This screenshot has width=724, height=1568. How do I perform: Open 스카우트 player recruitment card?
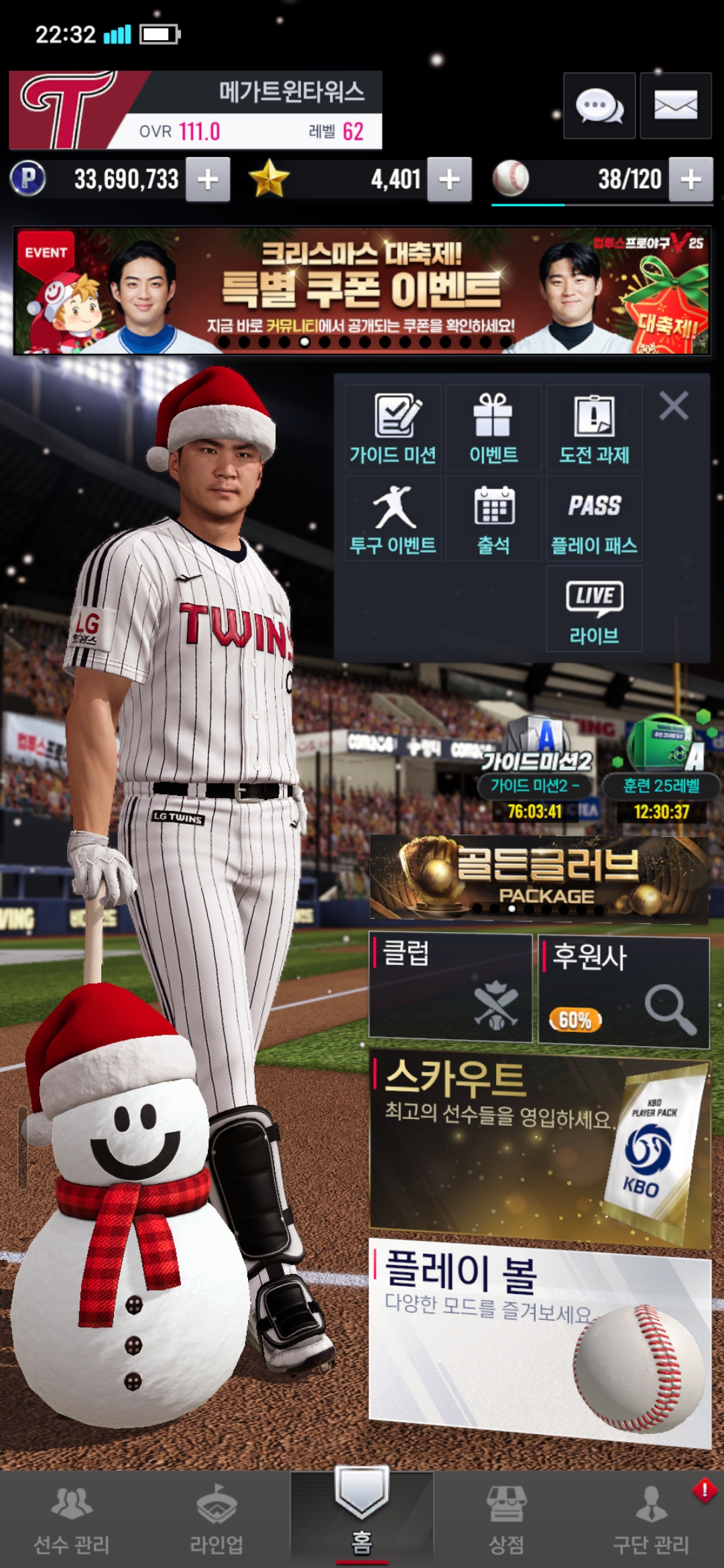pos(539,1146)
